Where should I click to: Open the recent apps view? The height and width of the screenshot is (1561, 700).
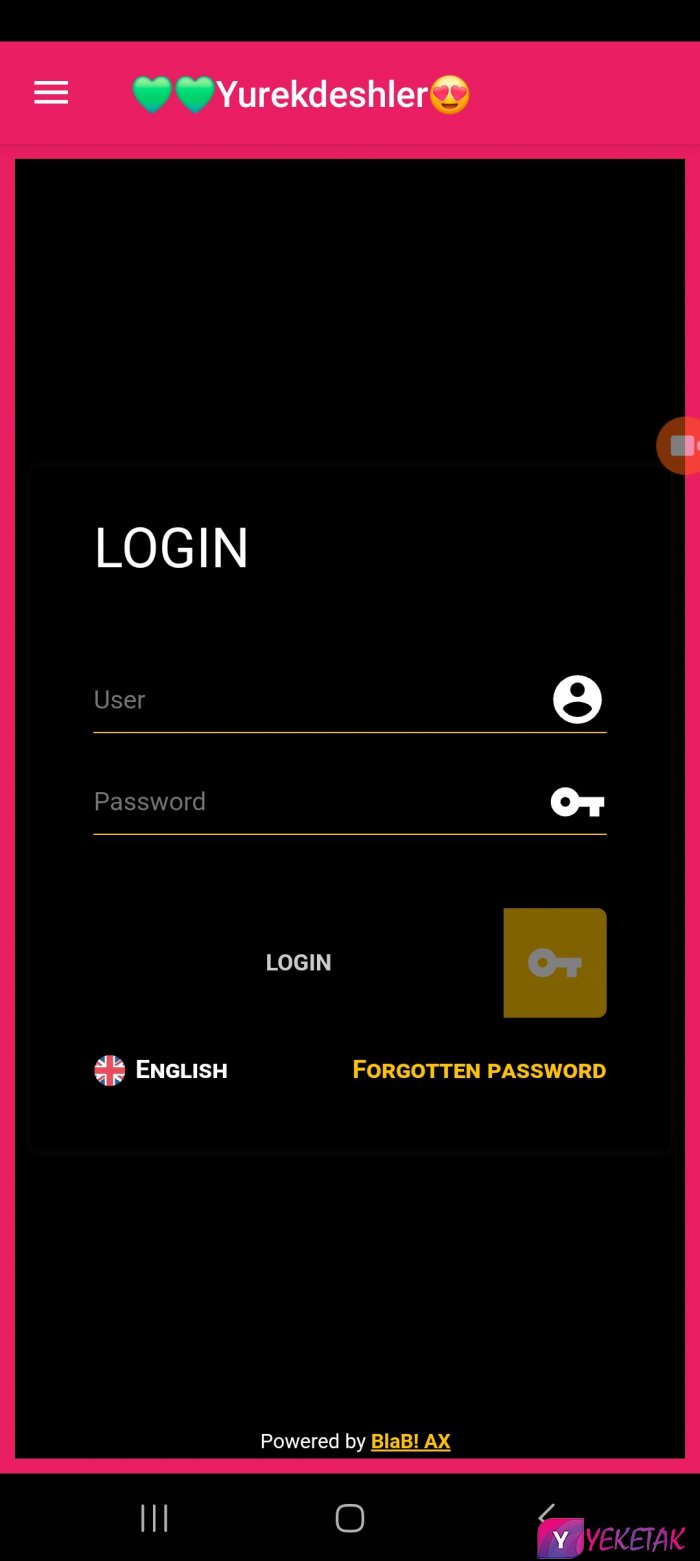coord(154,1518)
